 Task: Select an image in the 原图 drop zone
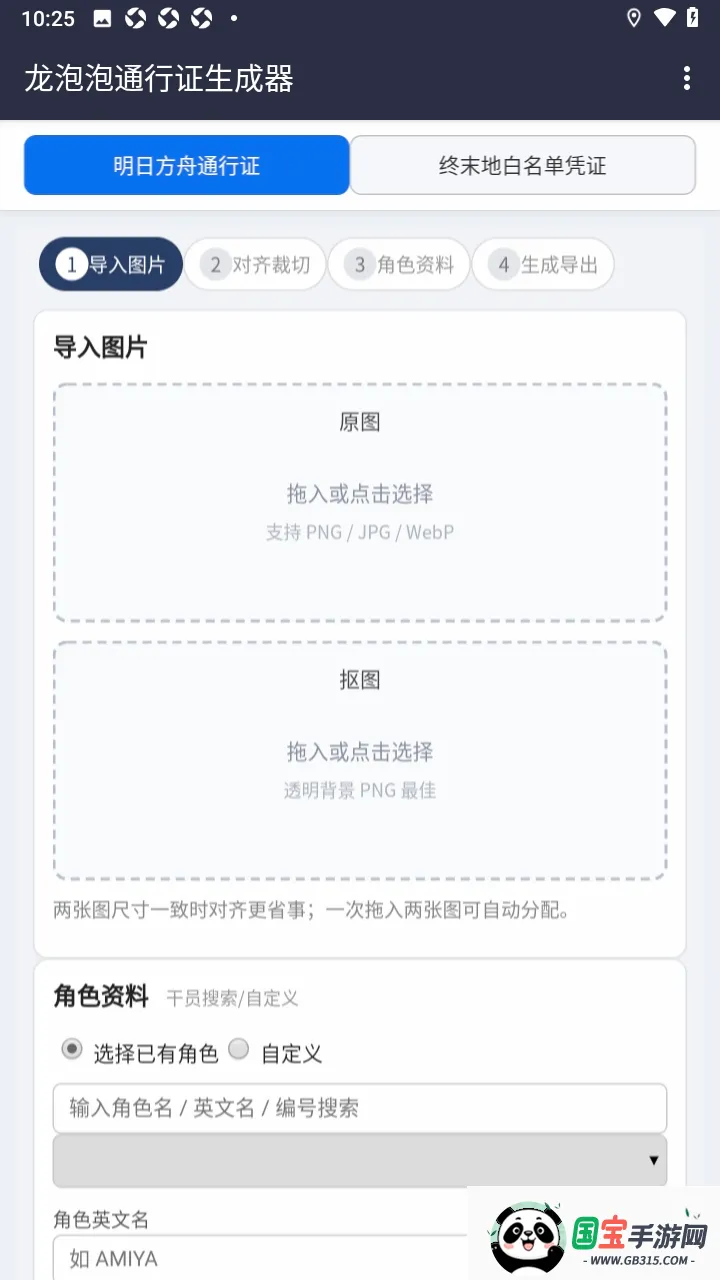coord(360,503)
